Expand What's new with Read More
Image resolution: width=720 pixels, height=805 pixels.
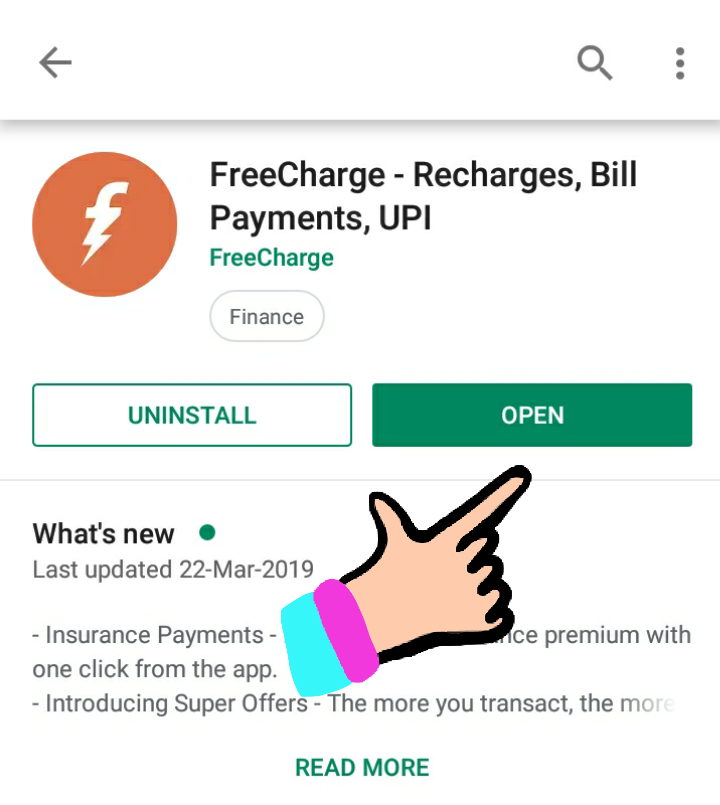pos(362,767)
